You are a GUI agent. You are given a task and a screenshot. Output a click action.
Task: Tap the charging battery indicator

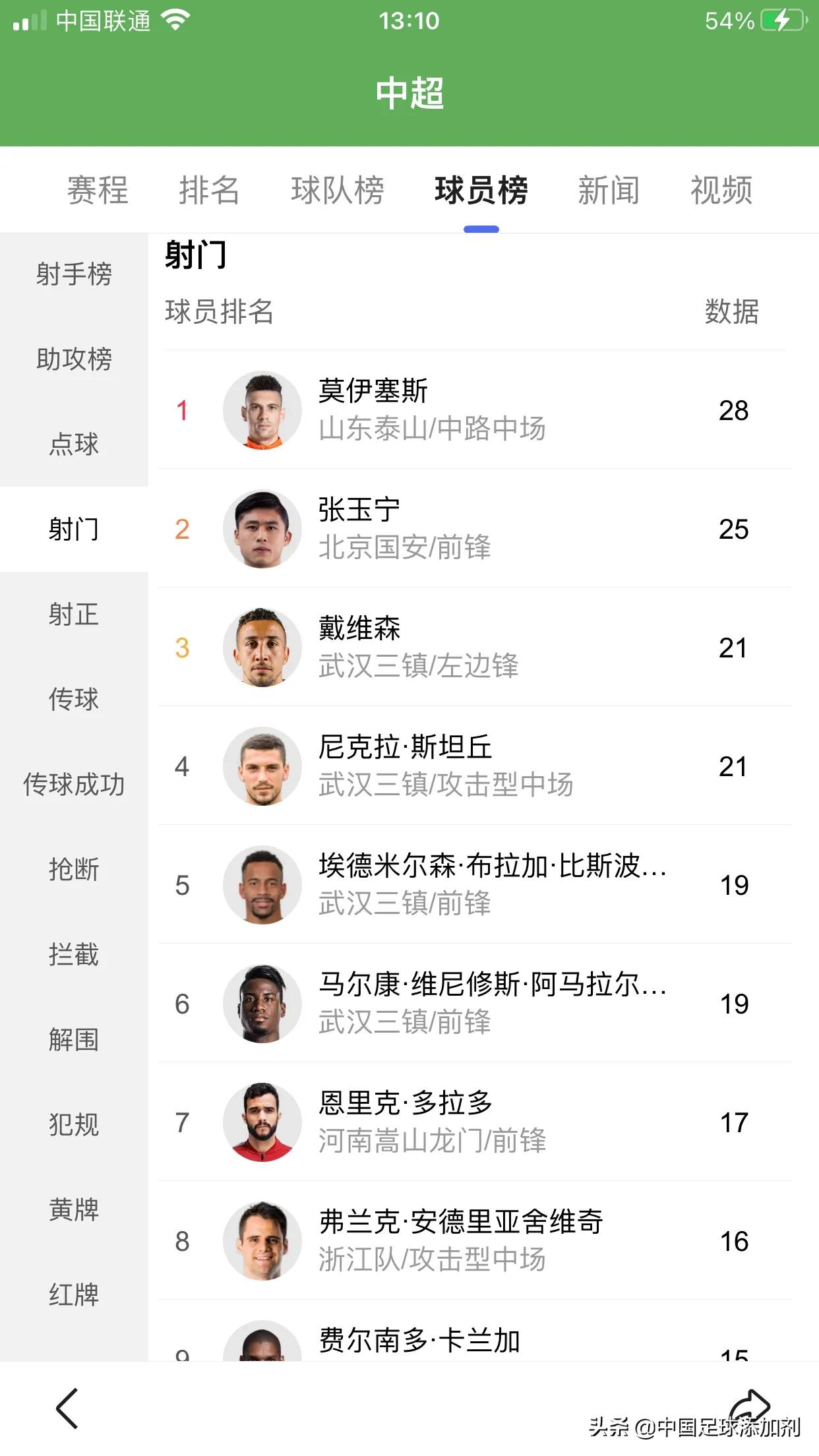click(781, 20)
